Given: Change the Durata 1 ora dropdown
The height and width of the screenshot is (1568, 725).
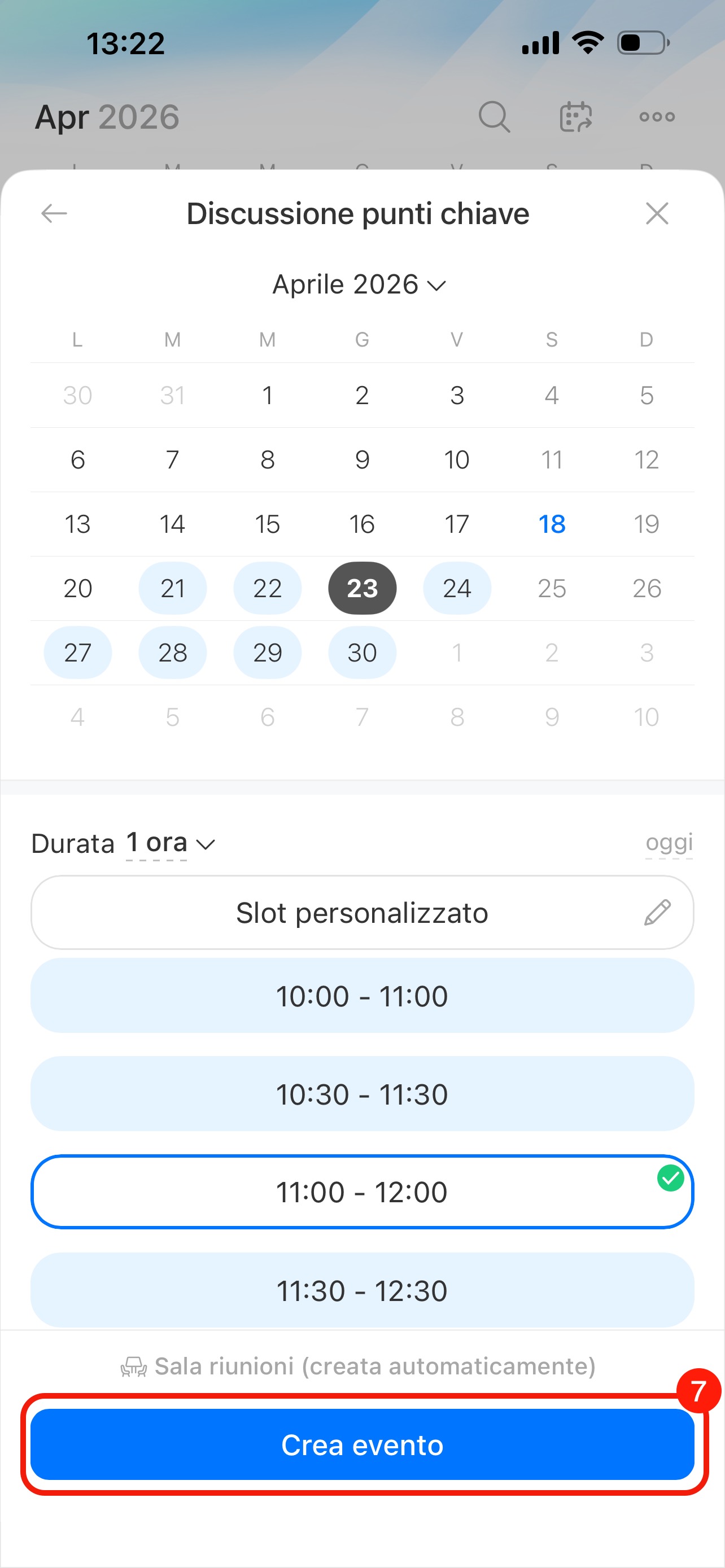Looking at the screenshot, I should [169, 844].
